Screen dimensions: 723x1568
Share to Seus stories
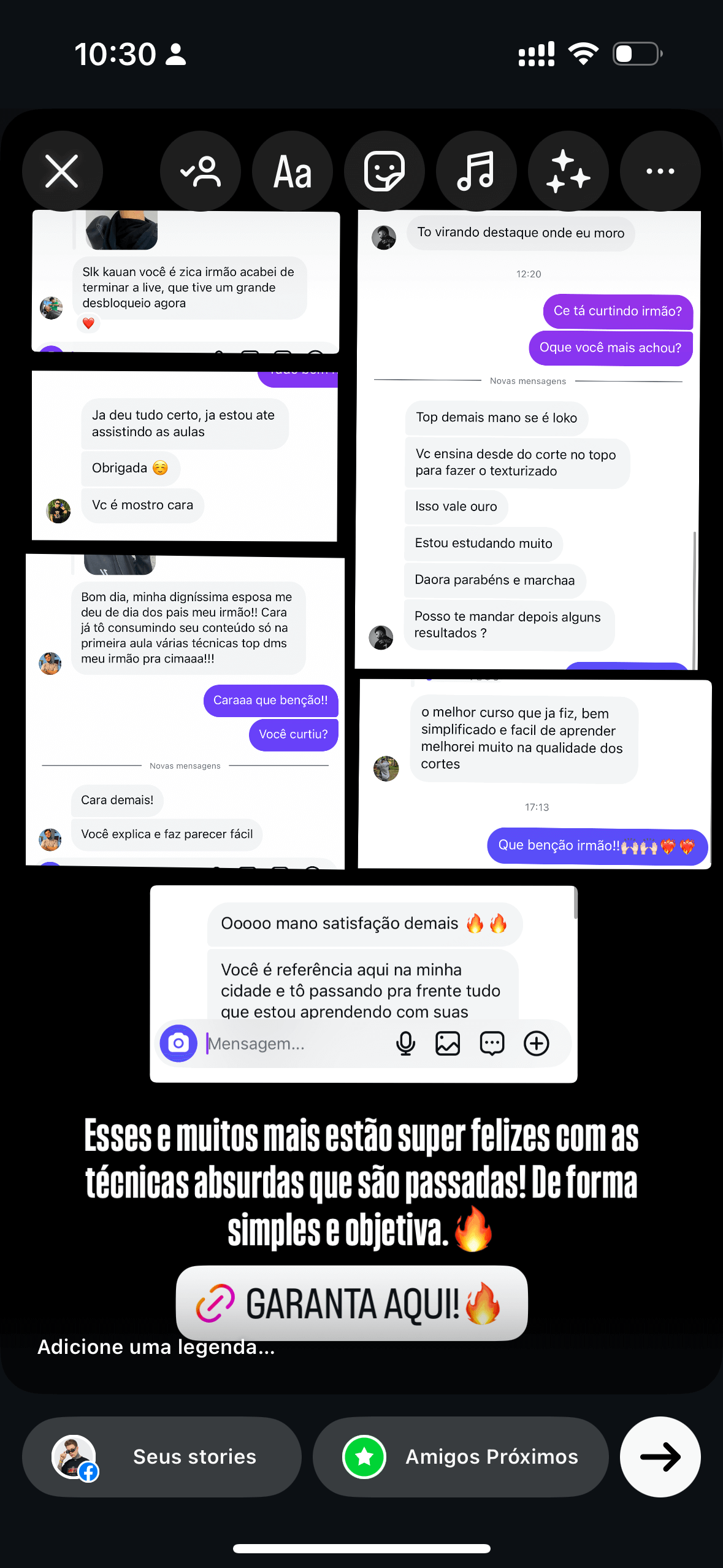click(x=162, y=1456)
